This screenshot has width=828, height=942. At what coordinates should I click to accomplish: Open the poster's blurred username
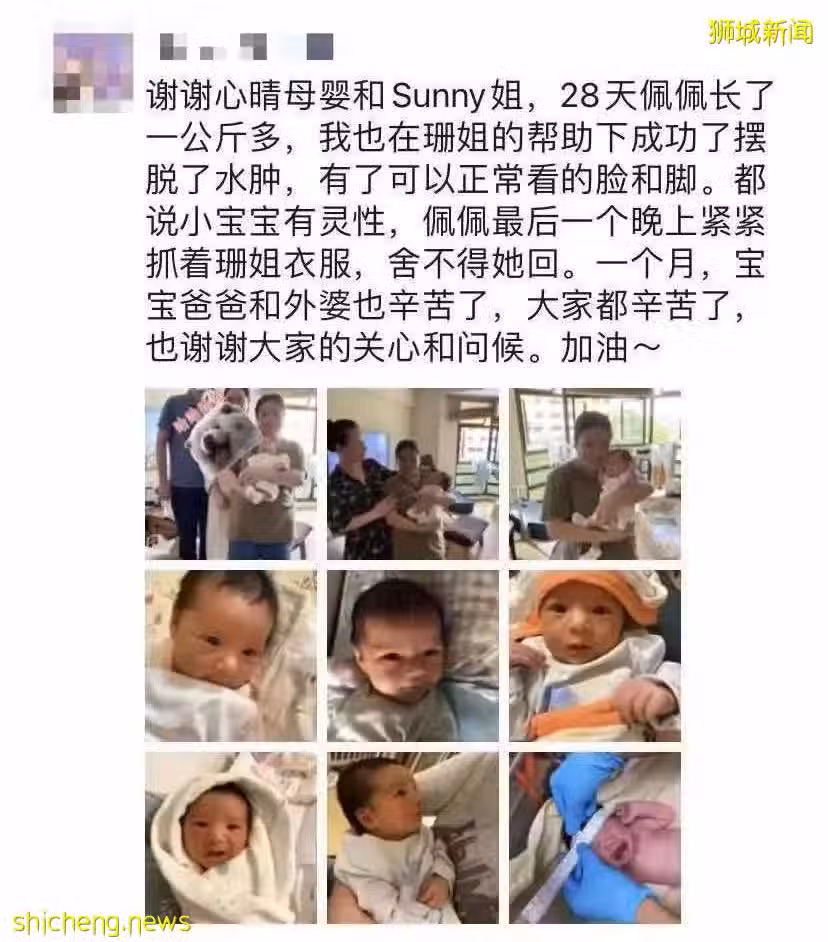tap(245, 46)
